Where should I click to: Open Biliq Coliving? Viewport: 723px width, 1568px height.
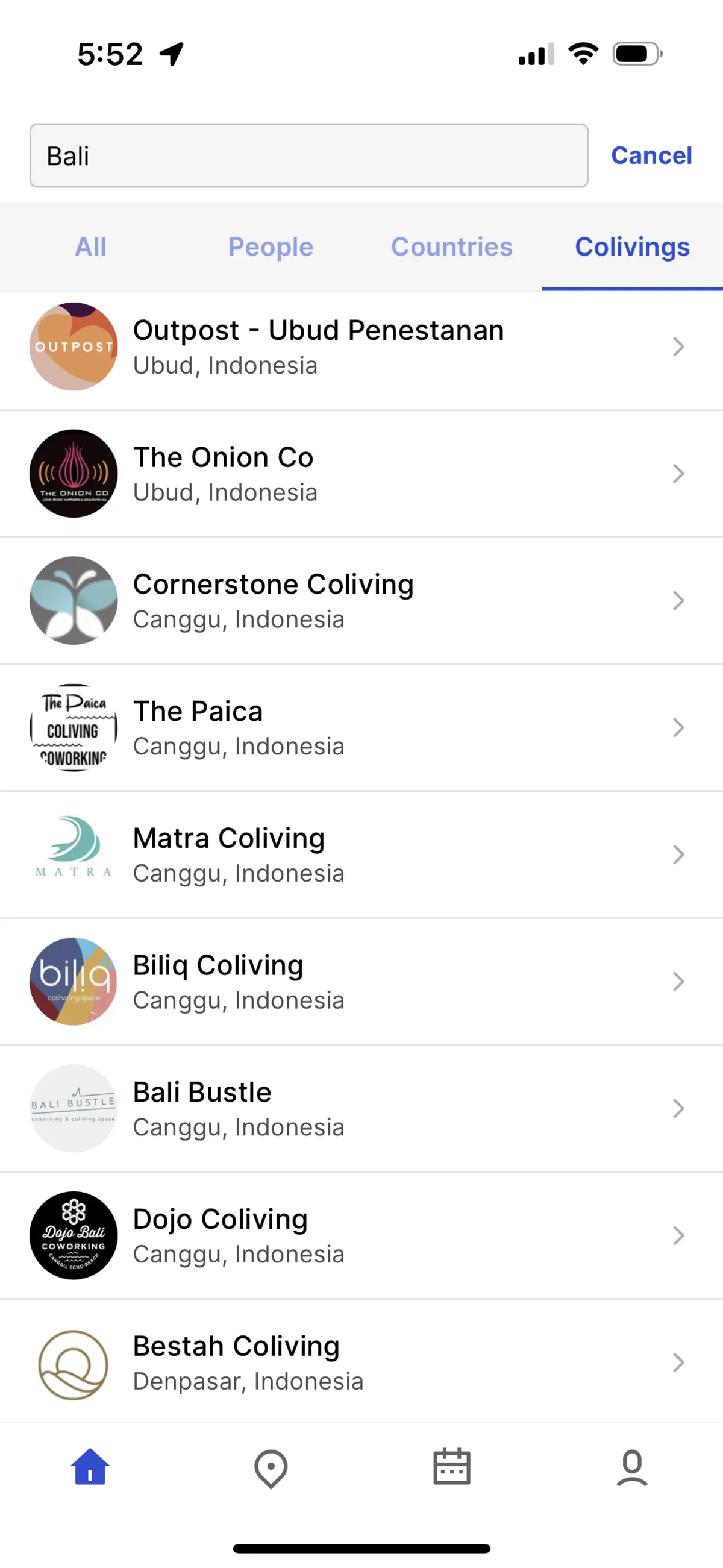(x=361, y=982)
